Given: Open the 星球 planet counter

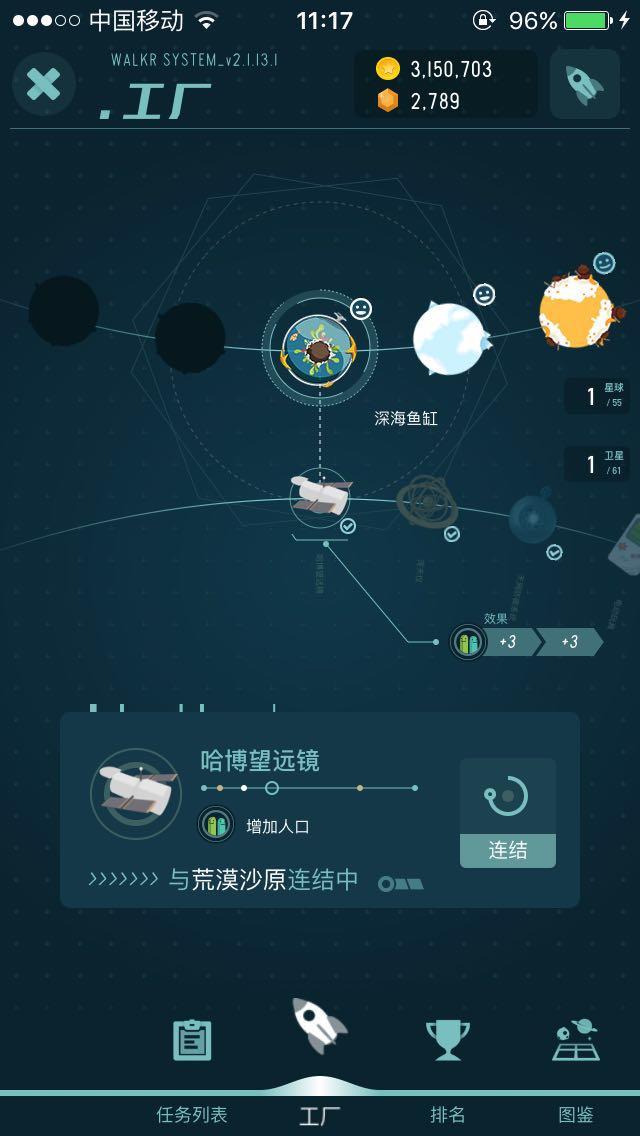Looking at the screenshot, I should pyautogui.click(x=598, y=396).
